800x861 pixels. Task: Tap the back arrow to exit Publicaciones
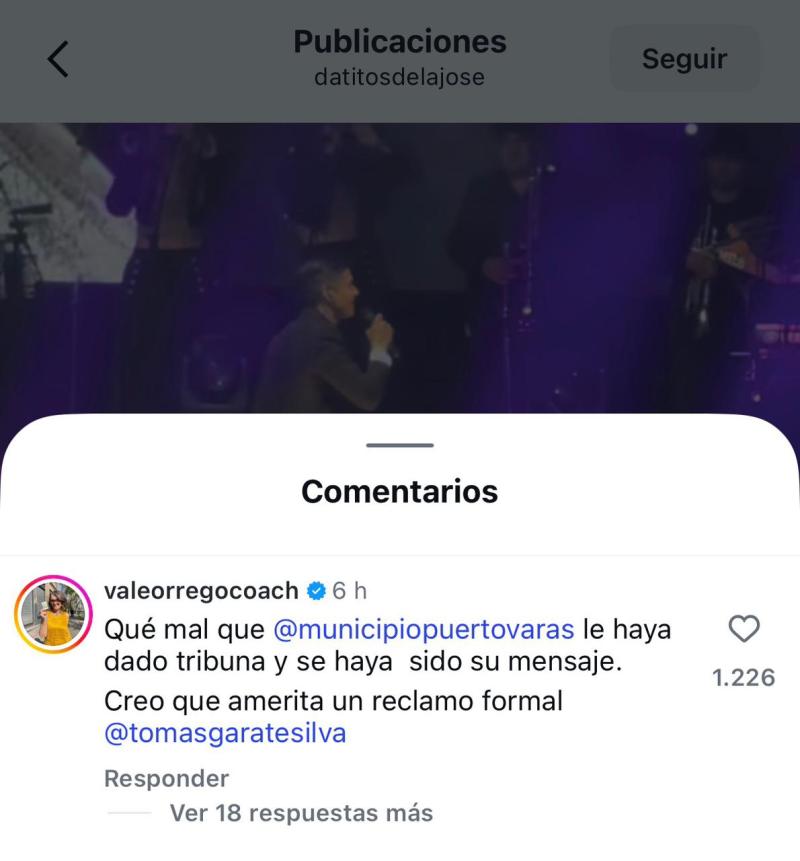click(57, 60)
